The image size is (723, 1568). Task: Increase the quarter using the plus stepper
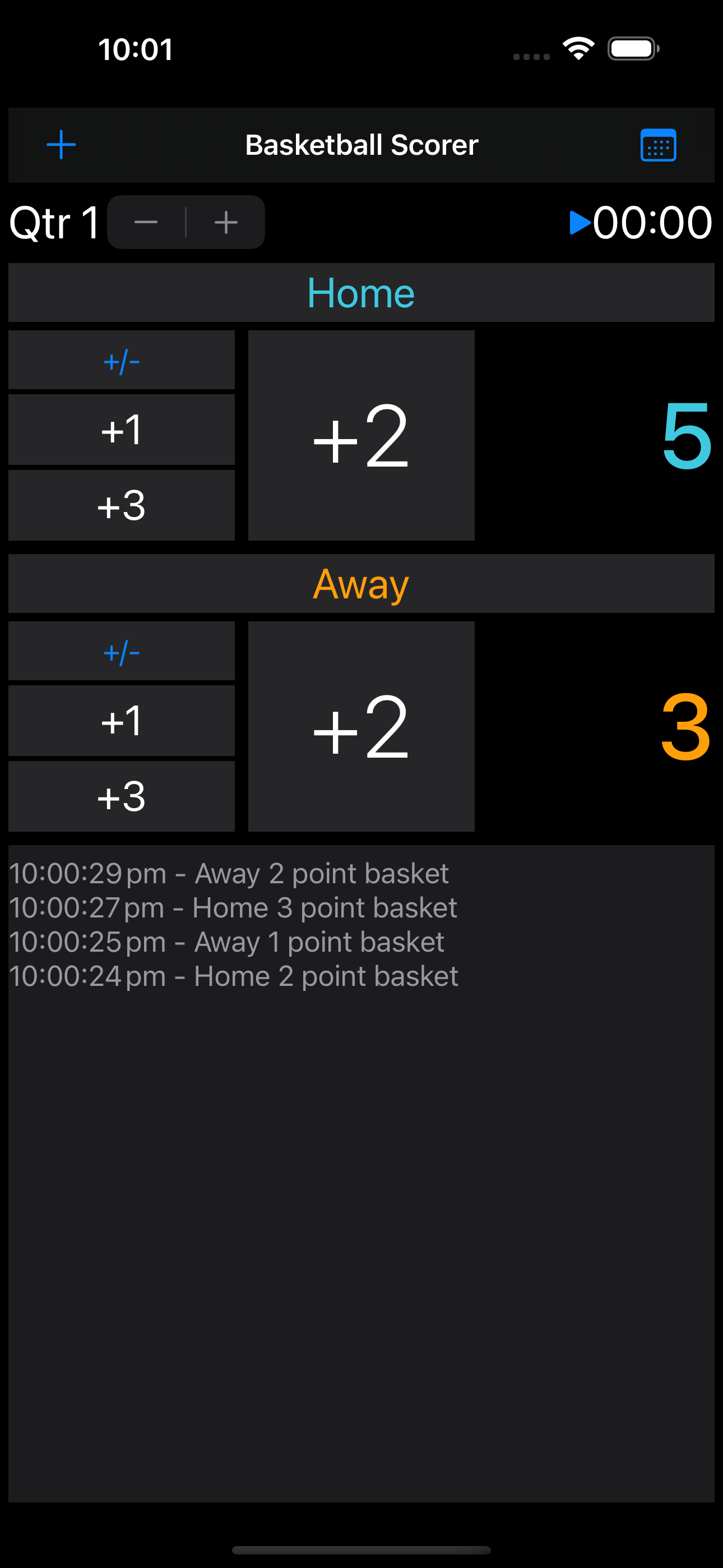click(225, 222)
